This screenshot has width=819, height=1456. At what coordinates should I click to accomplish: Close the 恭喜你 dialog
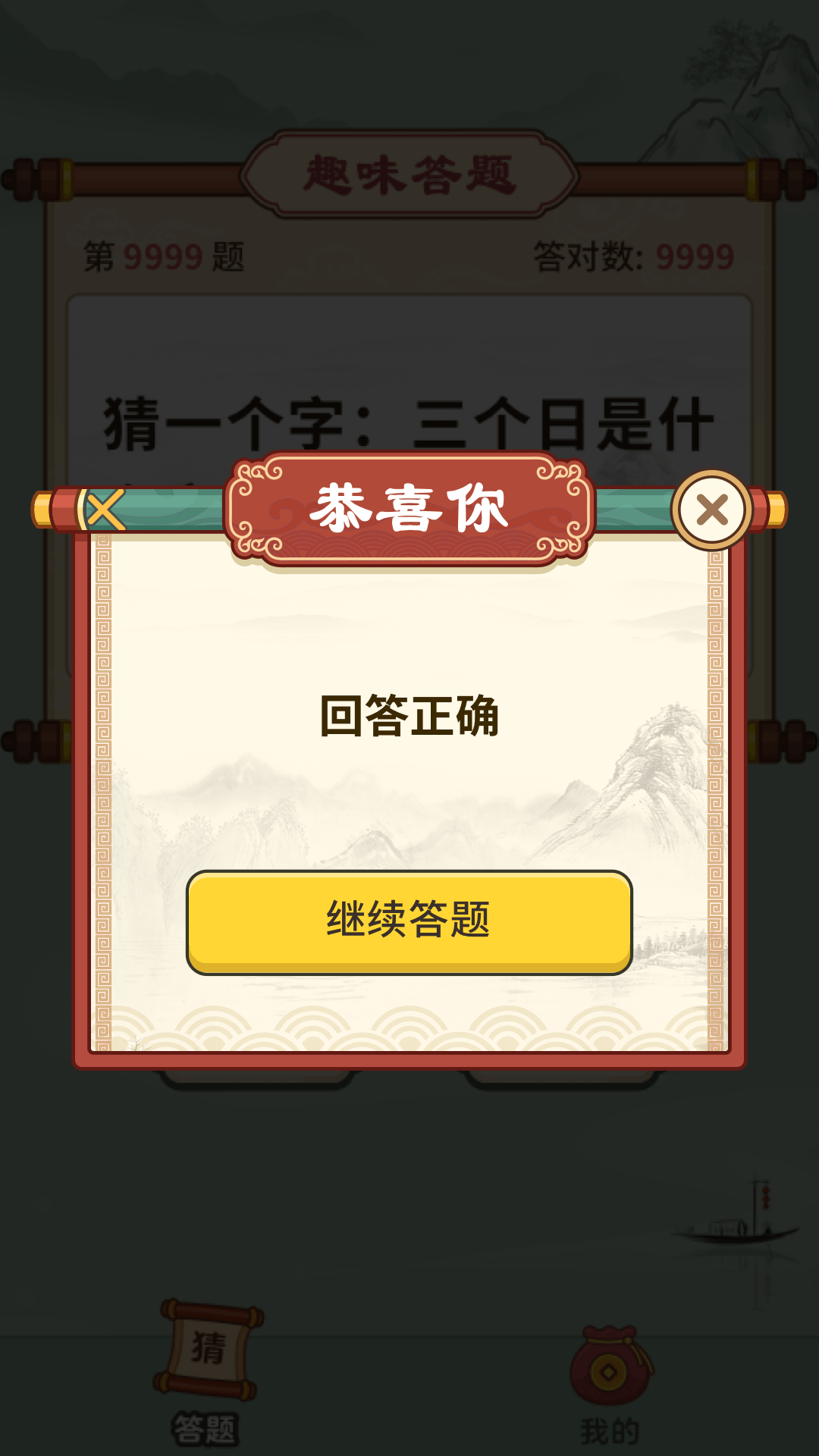click(x=711, y=510)
